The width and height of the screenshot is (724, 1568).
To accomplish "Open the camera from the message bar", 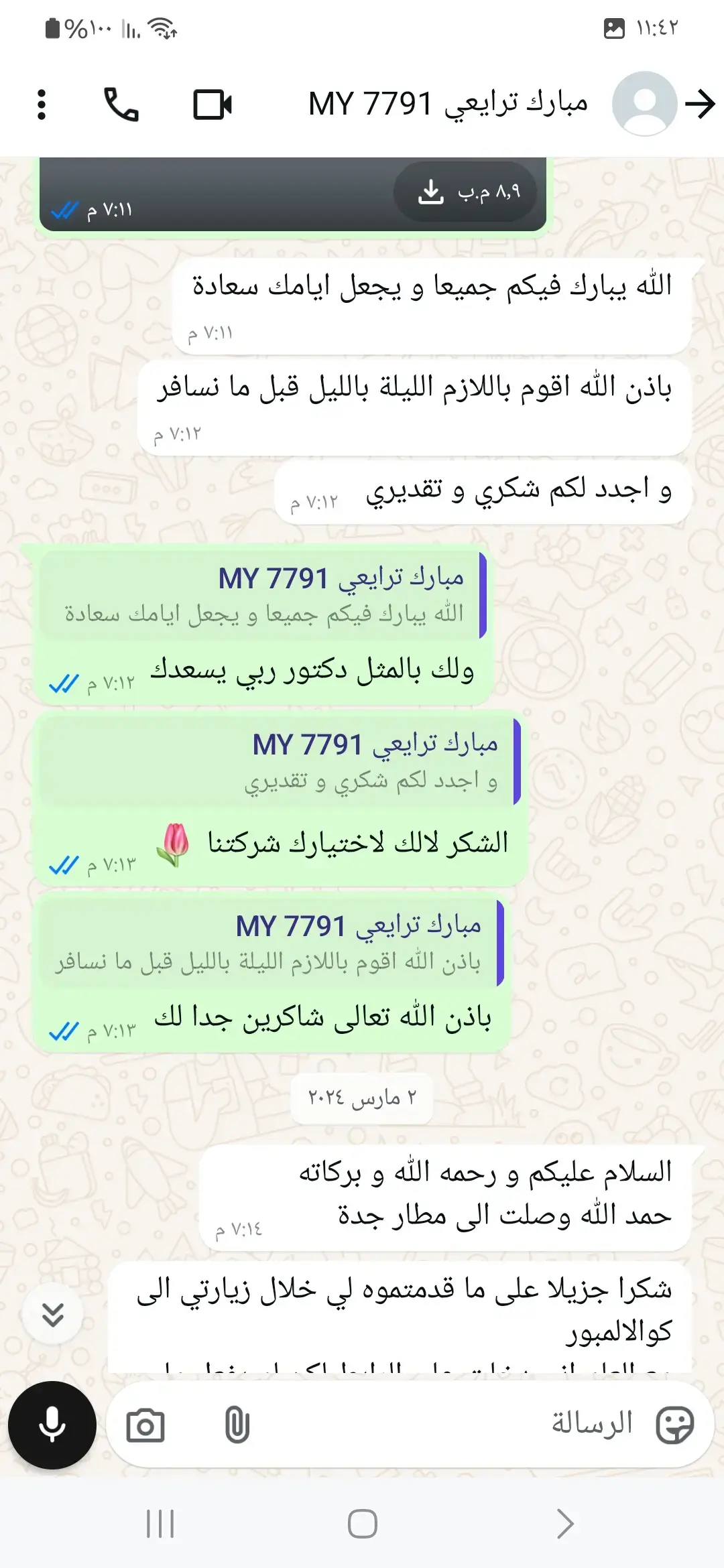I will pyautogui.click(x=145, y=1425).
